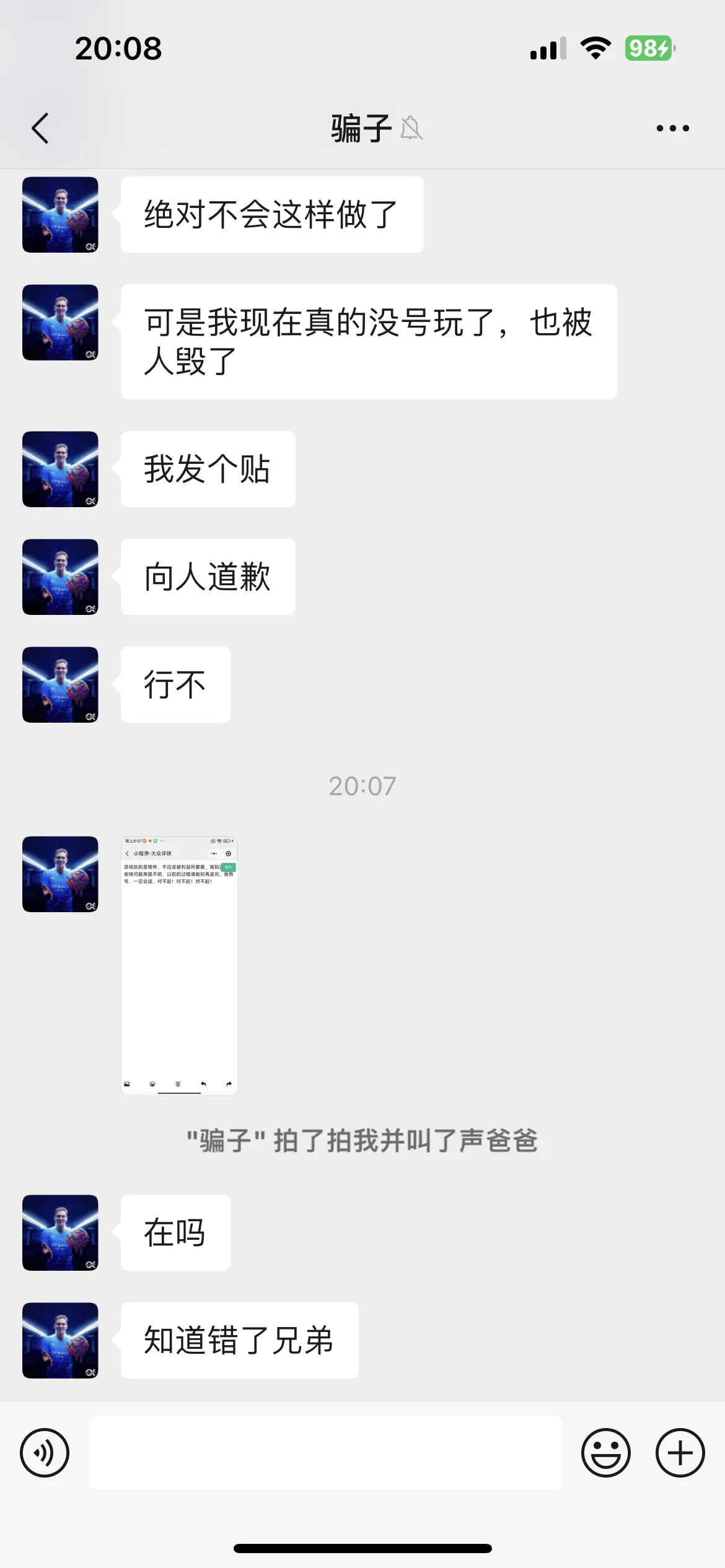Tap the message text input field
This screenshot has height=1568, width=725.
click(x=325, y=1452)
